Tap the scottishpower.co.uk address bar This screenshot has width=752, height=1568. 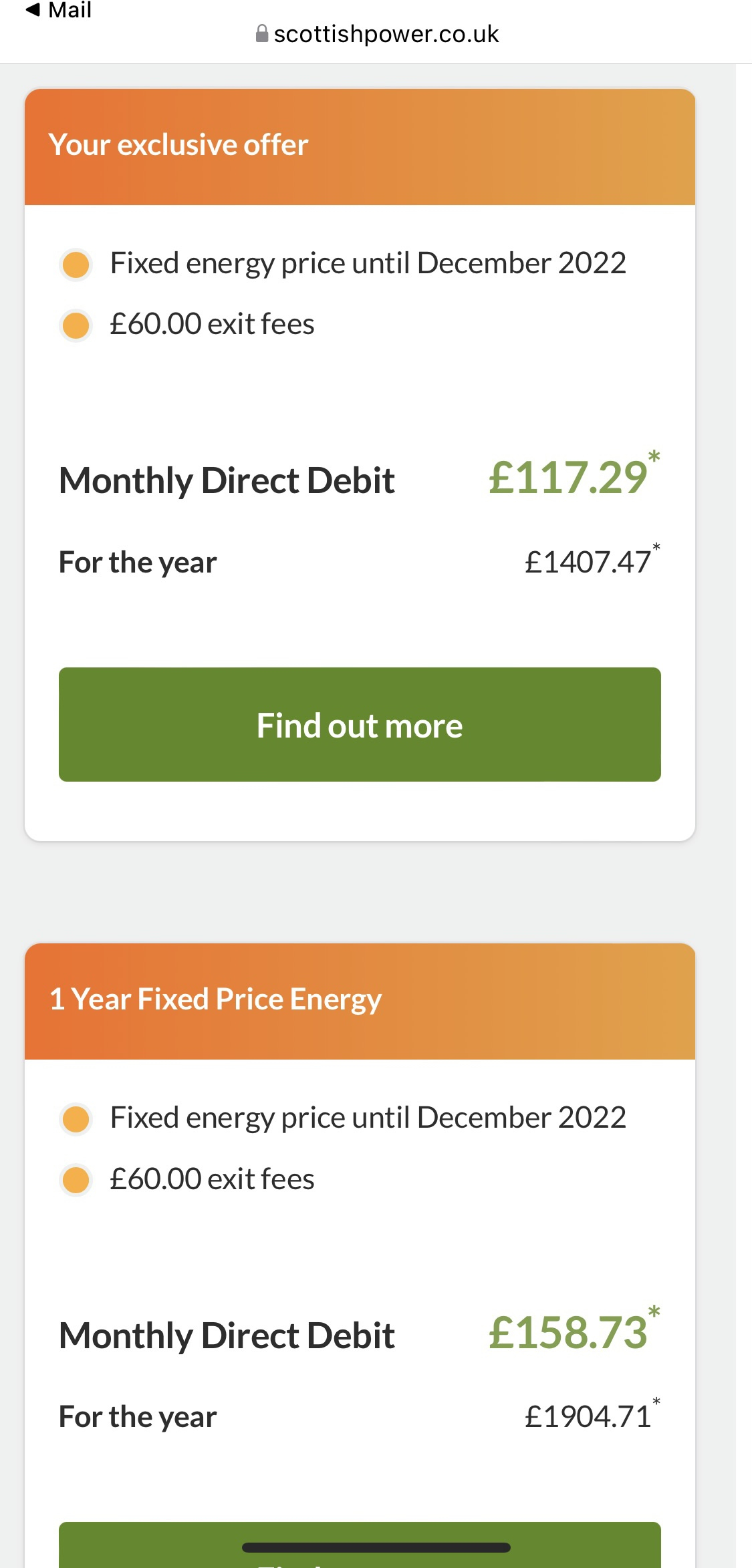coord(377,34)
